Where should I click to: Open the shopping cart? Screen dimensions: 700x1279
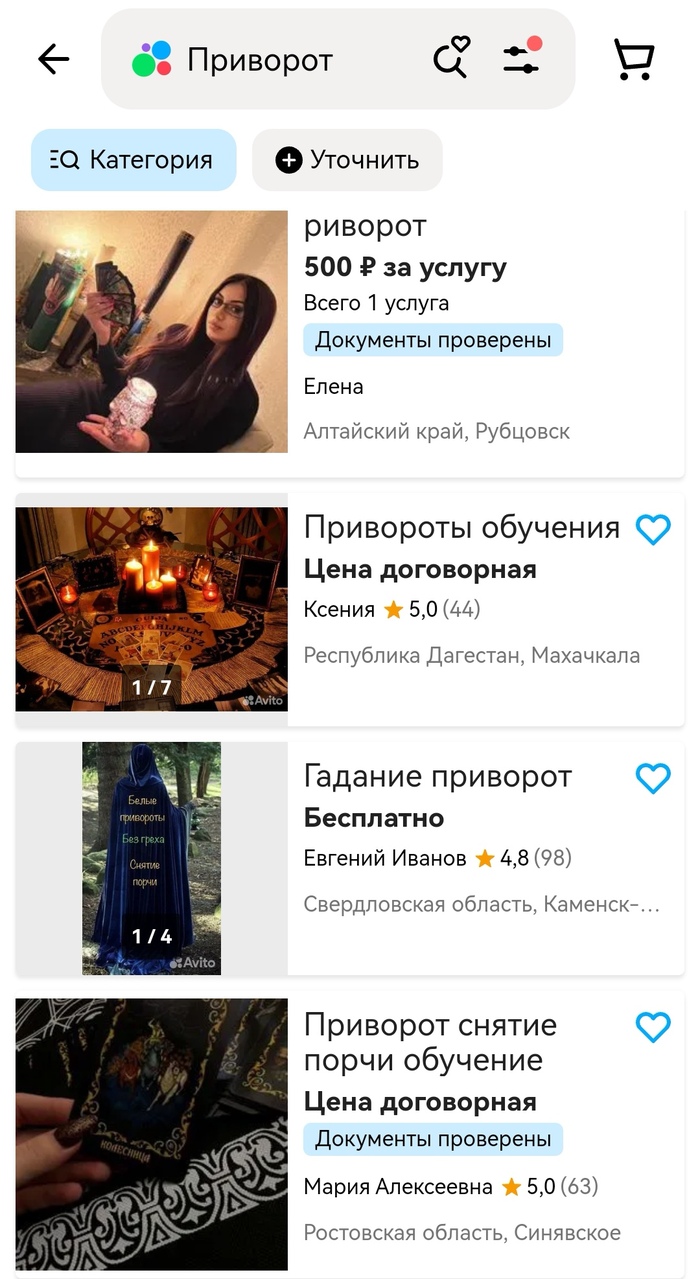coord(633,60)
